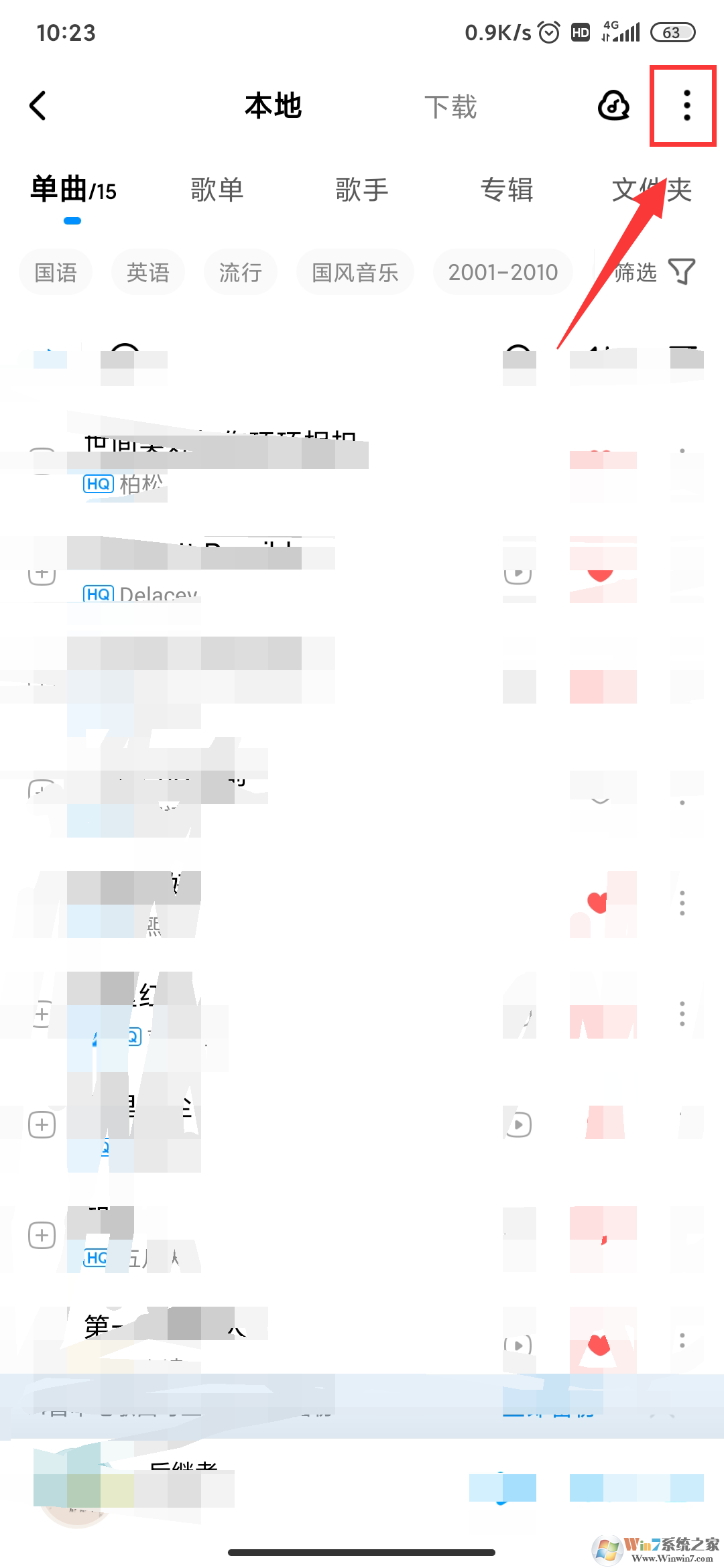
Task: Expand a song's three-dot options
Action: click(682, 903)
